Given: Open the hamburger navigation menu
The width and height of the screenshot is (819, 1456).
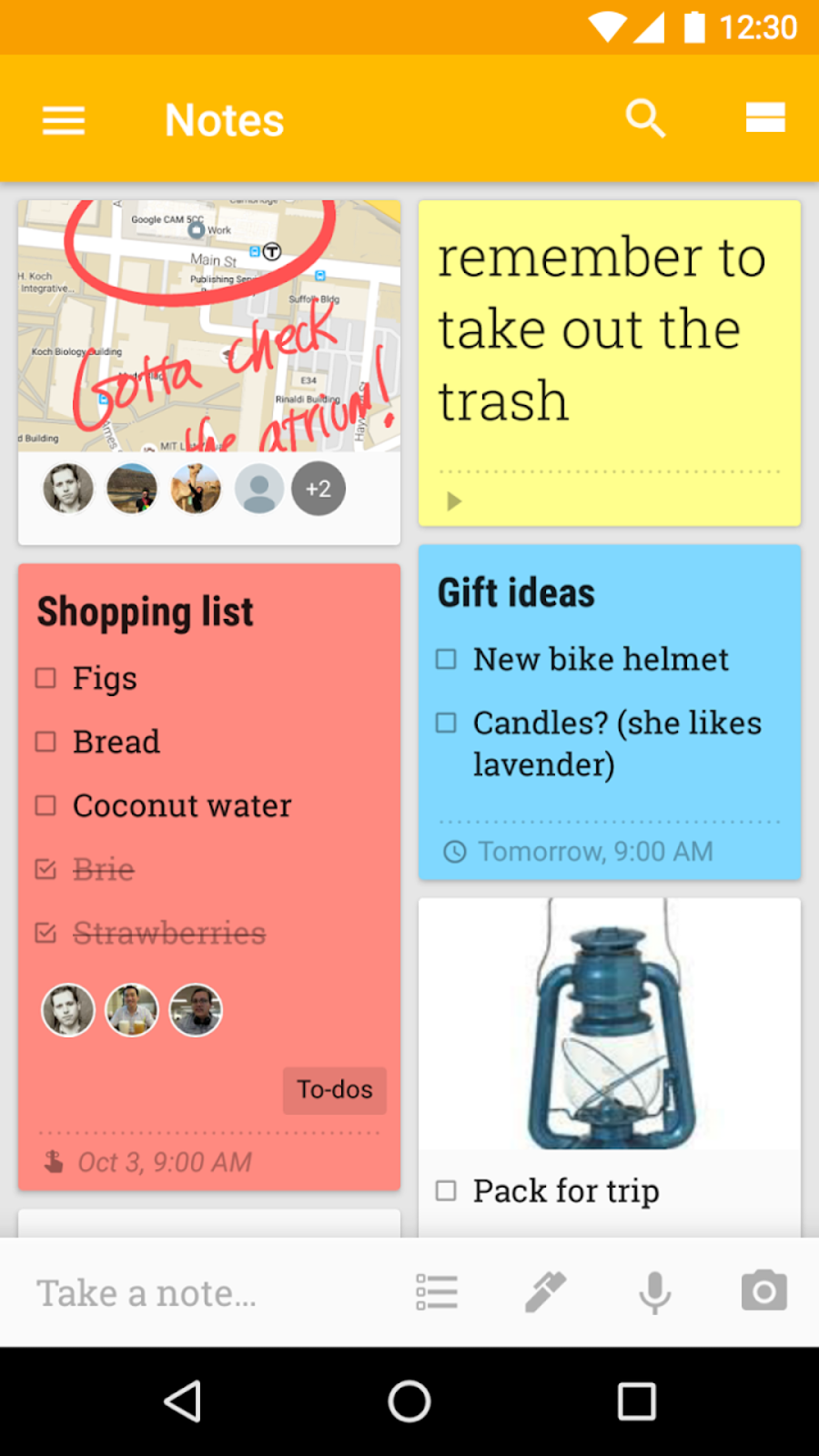Looking at the screenshot, I should 64,120.
